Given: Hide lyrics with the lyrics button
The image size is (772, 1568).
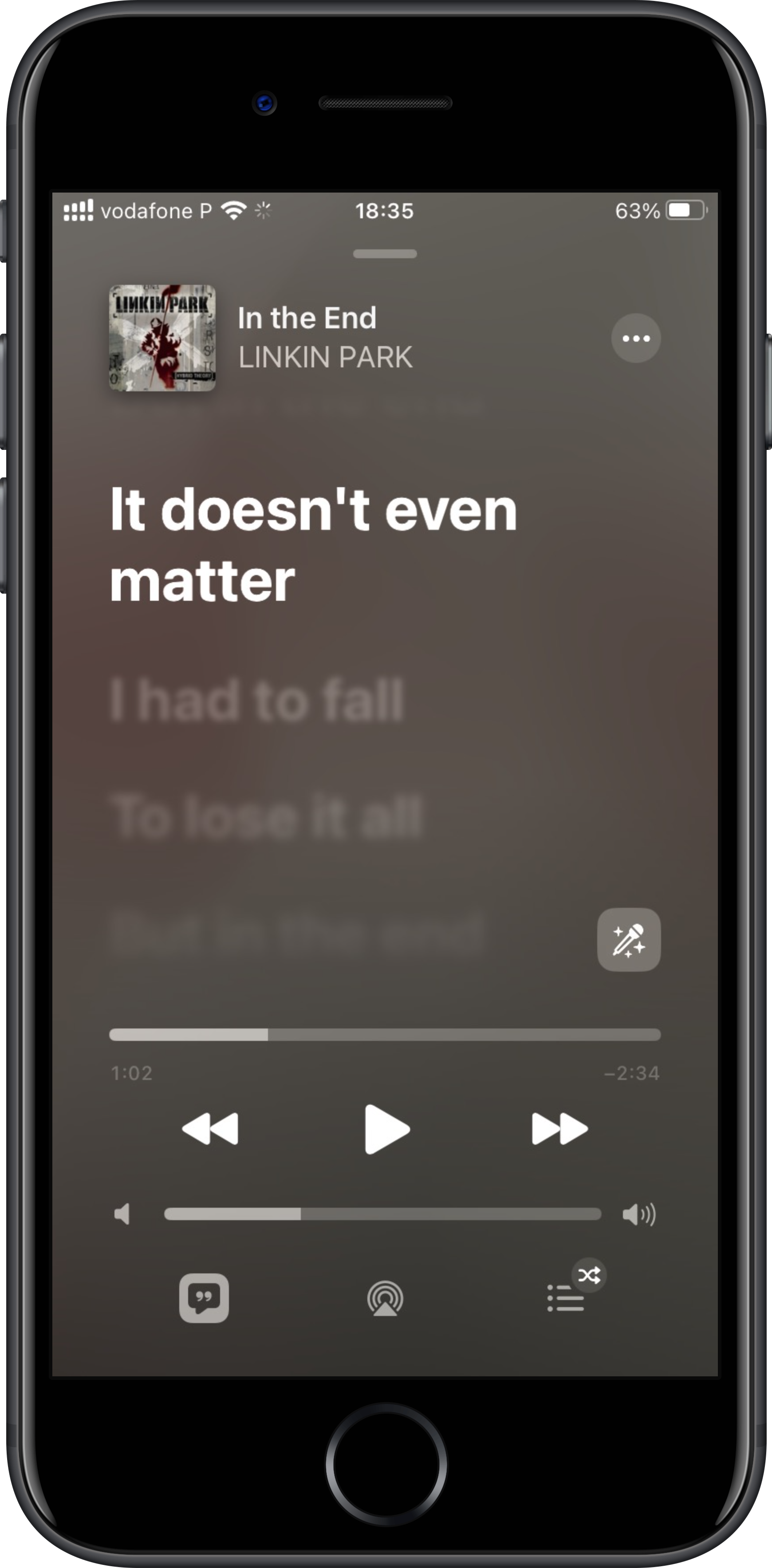Looking at the screenshot, I should coord(204,1298).
